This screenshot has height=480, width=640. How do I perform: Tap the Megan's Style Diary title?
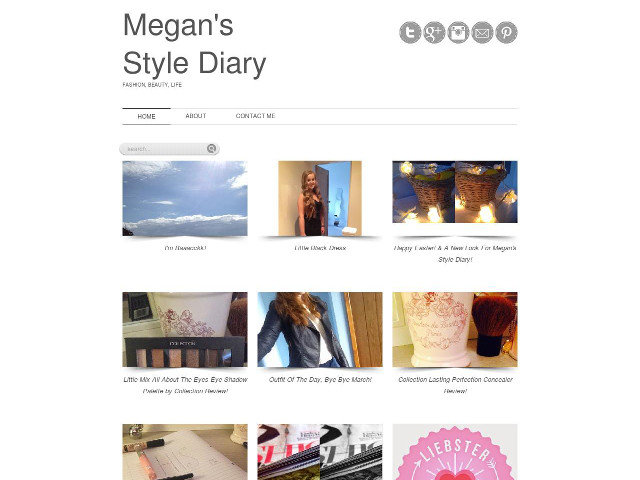pyautogui.click(x=194, y=44)
